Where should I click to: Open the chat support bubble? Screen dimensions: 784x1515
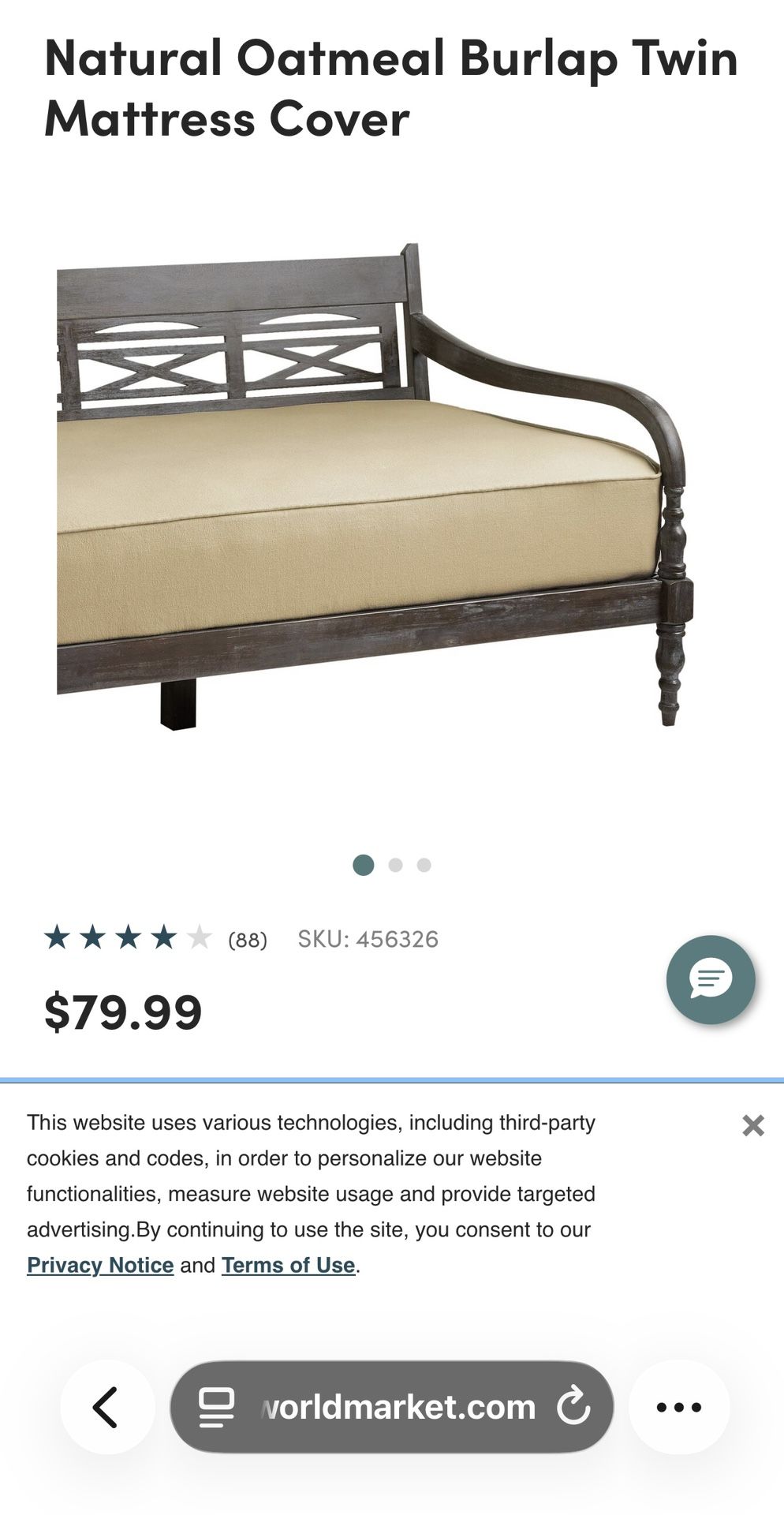coord(710,979)
